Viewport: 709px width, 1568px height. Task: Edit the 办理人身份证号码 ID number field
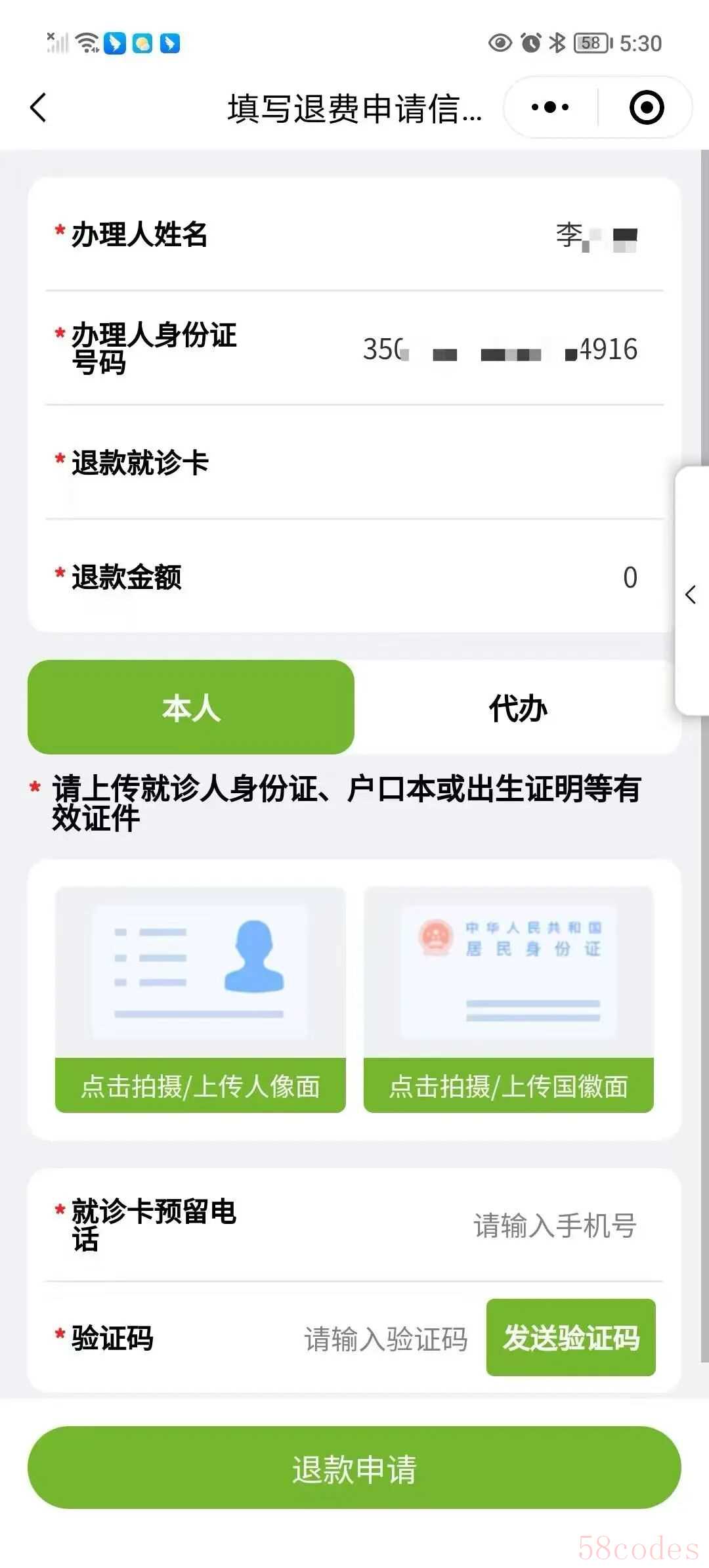(499, 349)
